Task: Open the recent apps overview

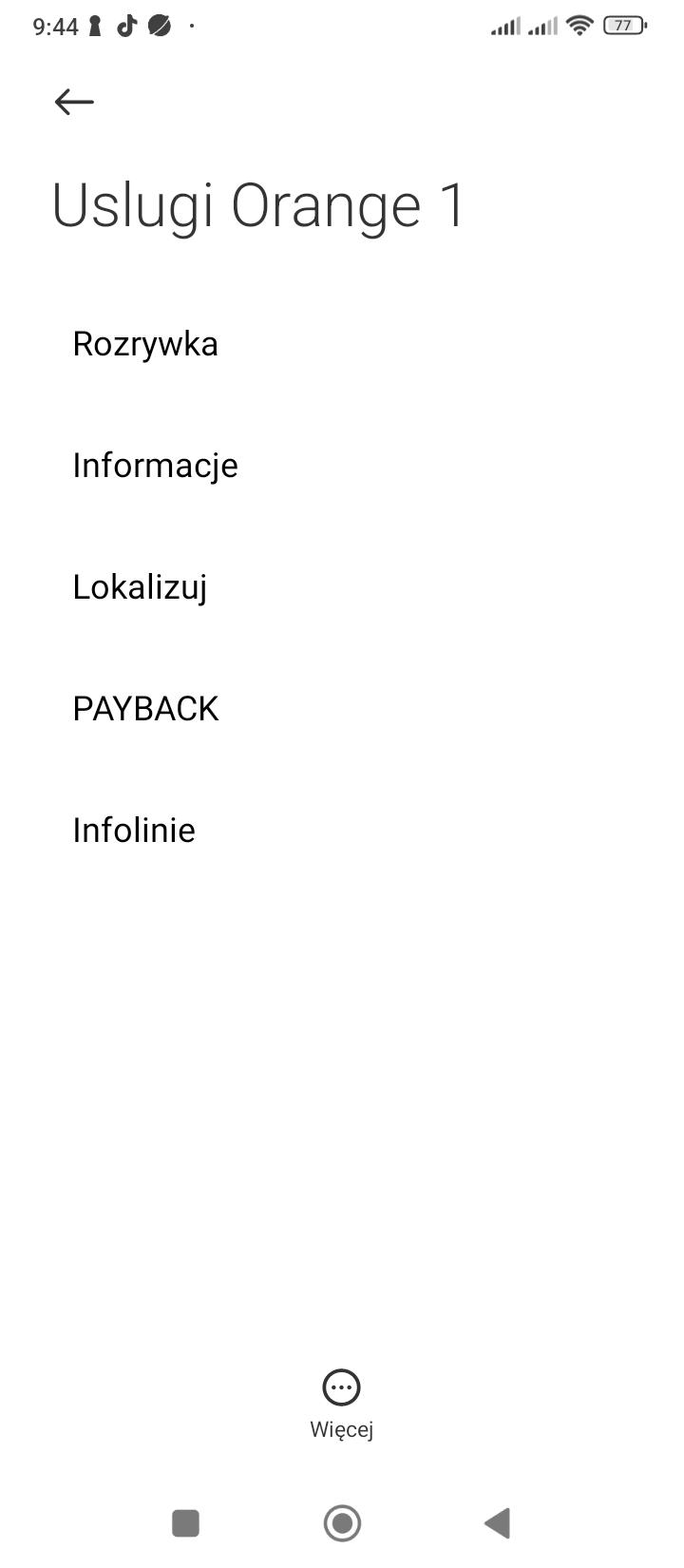Action: (185, 1523)
